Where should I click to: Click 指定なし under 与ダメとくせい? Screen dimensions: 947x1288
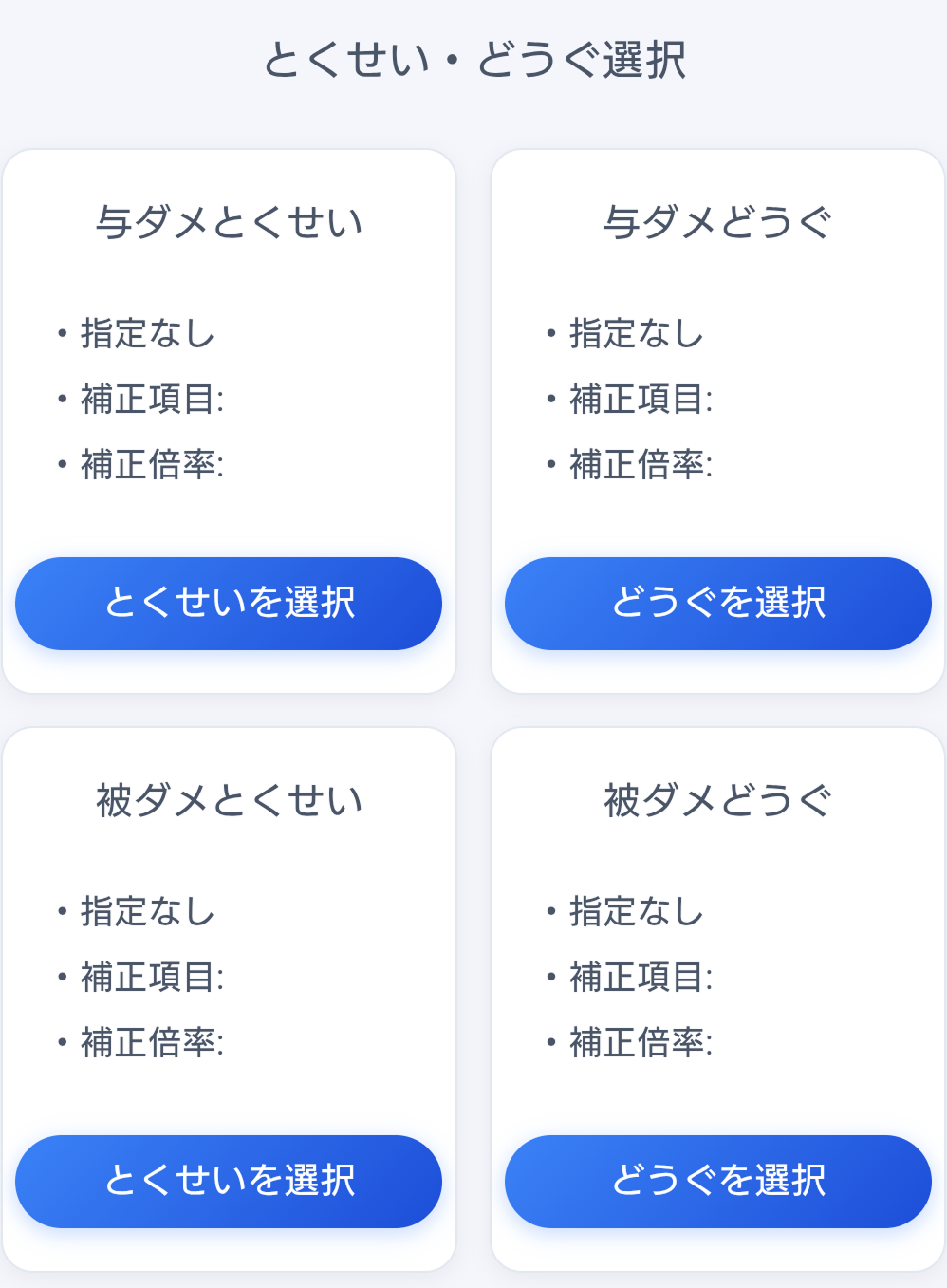[145, 333]
